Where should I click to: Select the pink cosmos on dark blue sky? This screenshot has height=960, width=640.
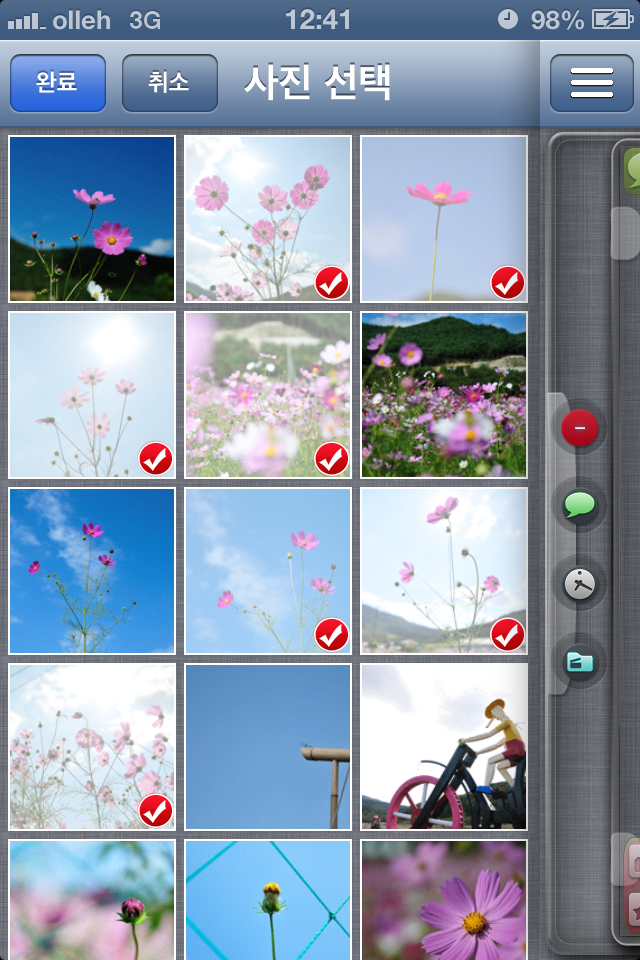[x=92, y=219]
